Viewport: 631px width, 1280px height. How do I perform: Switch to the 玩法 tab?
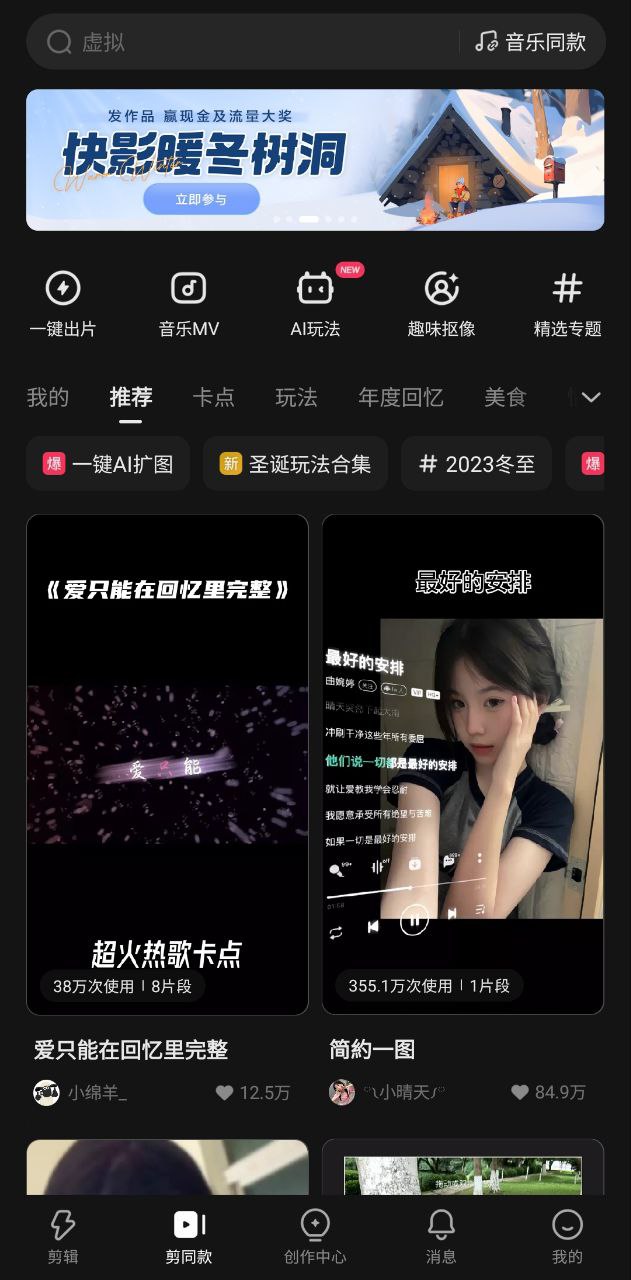tap(296, 397)
